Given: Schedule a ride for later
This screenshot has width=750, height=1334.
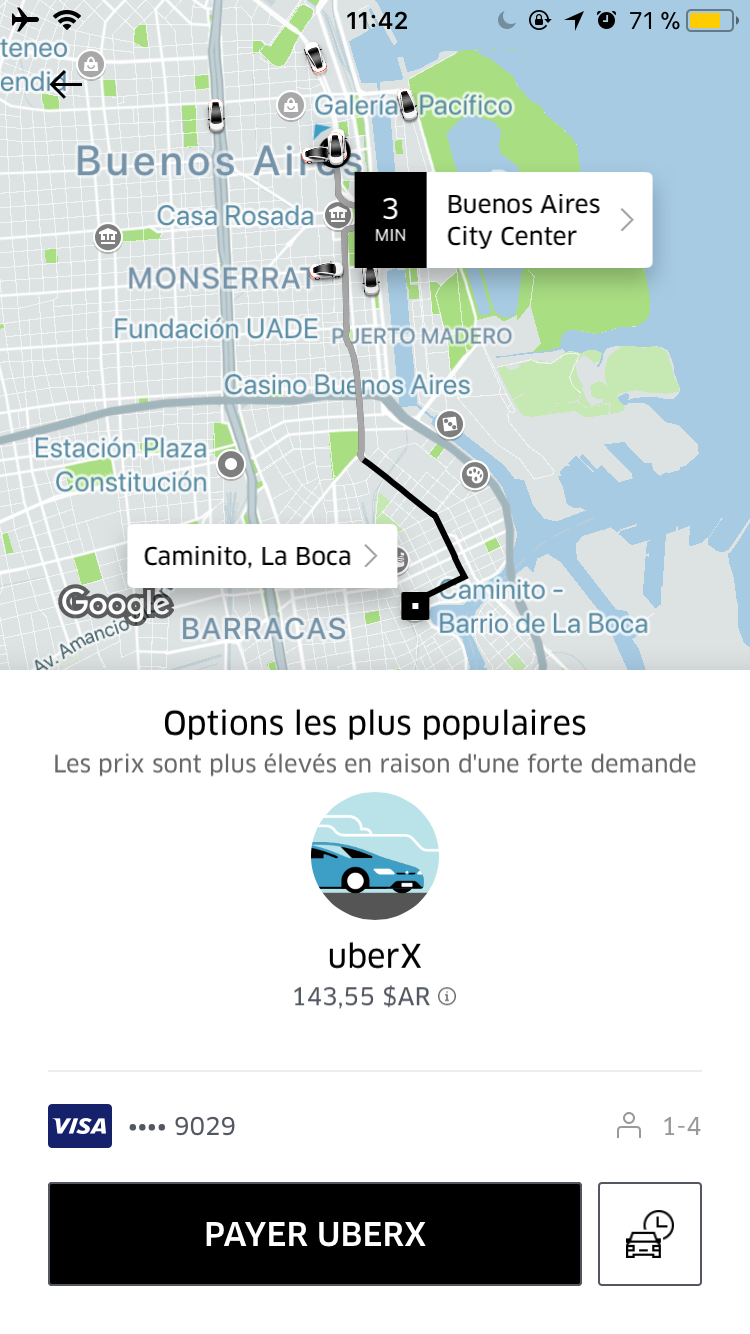Looking at the screenshot, I should [x=650, y=1234].
